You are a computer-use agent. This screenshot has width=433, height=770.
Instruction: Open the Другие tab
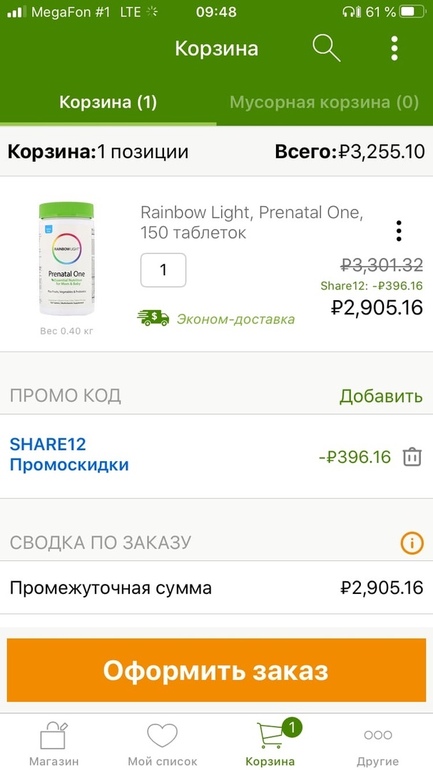pos(378,743)
